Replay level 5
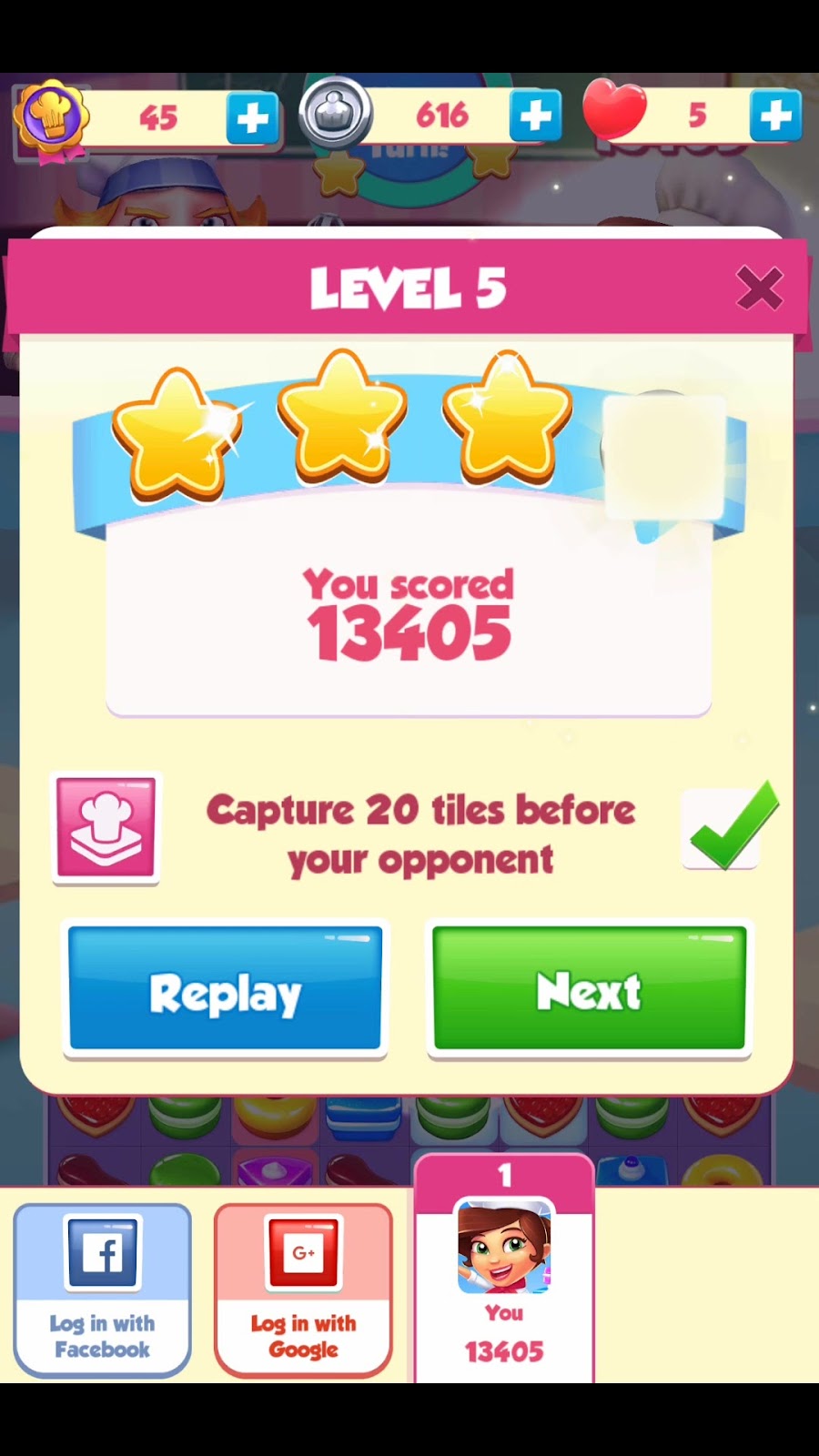The width and height of the screenshot is (819, 1456). coord(226,989)
